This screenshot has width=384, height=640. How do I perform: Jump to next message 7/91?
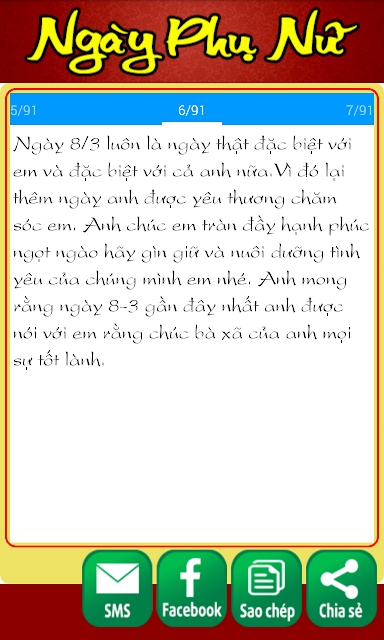click(360, 111)
